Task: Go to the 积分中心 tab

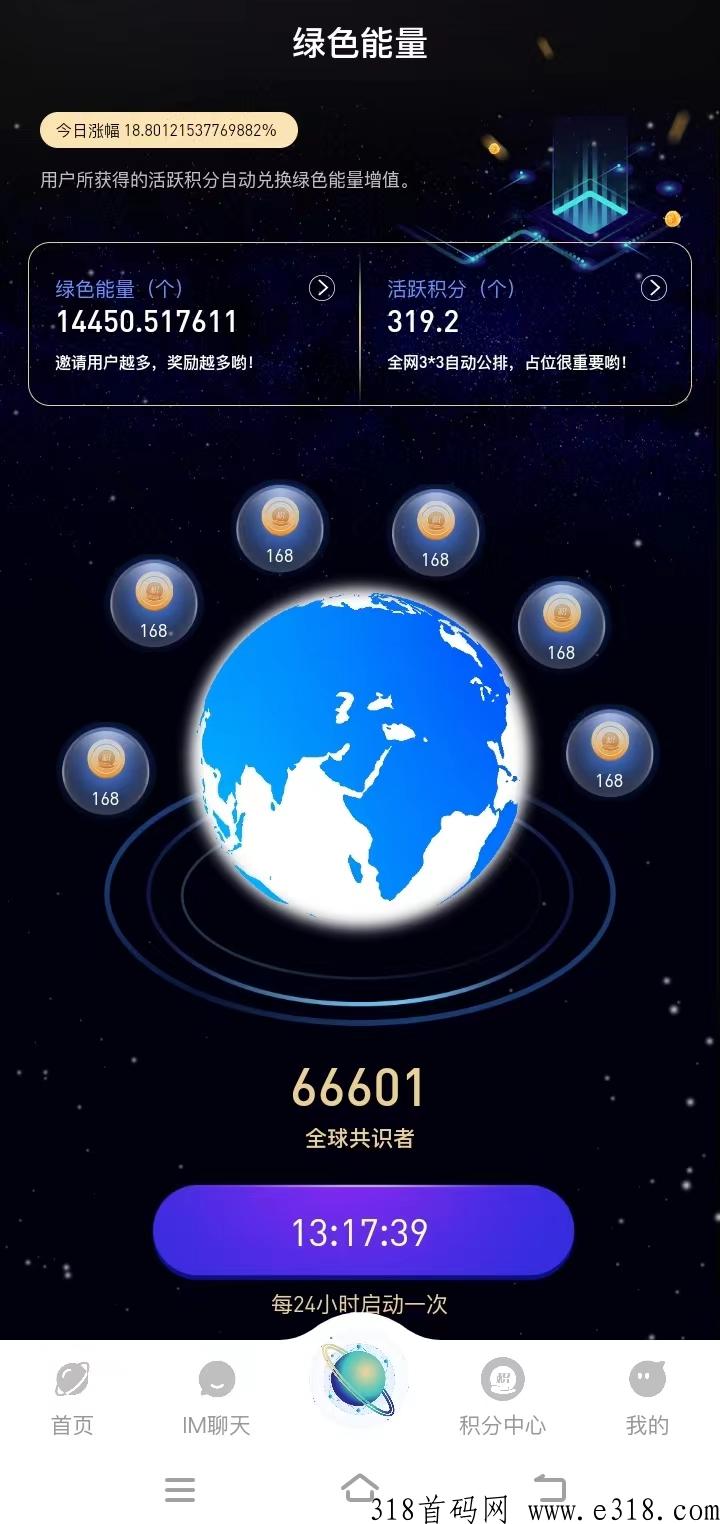Action: (502, 1396)
